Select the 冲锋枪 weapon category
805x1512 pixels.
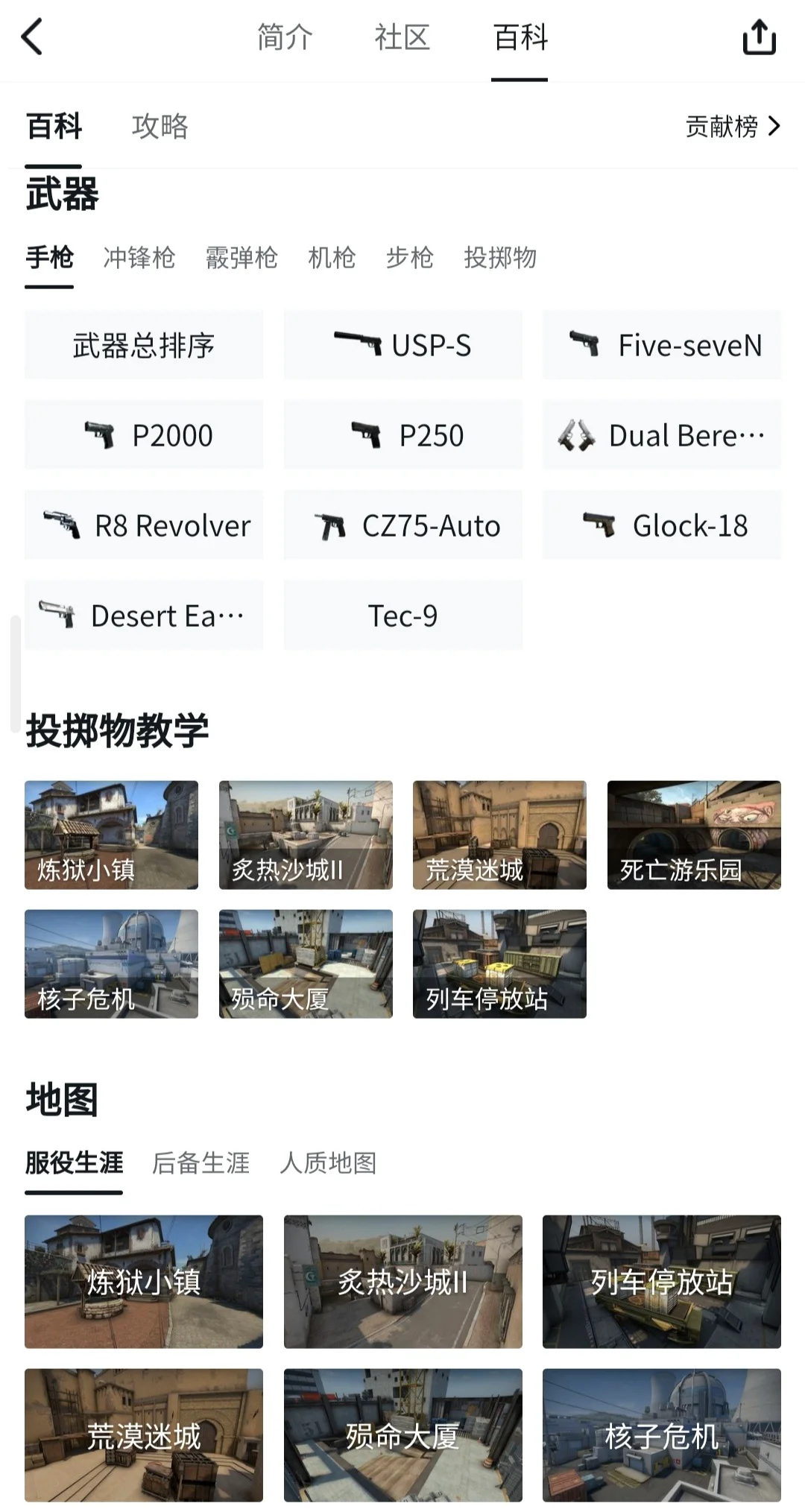[x=139, y=258]
